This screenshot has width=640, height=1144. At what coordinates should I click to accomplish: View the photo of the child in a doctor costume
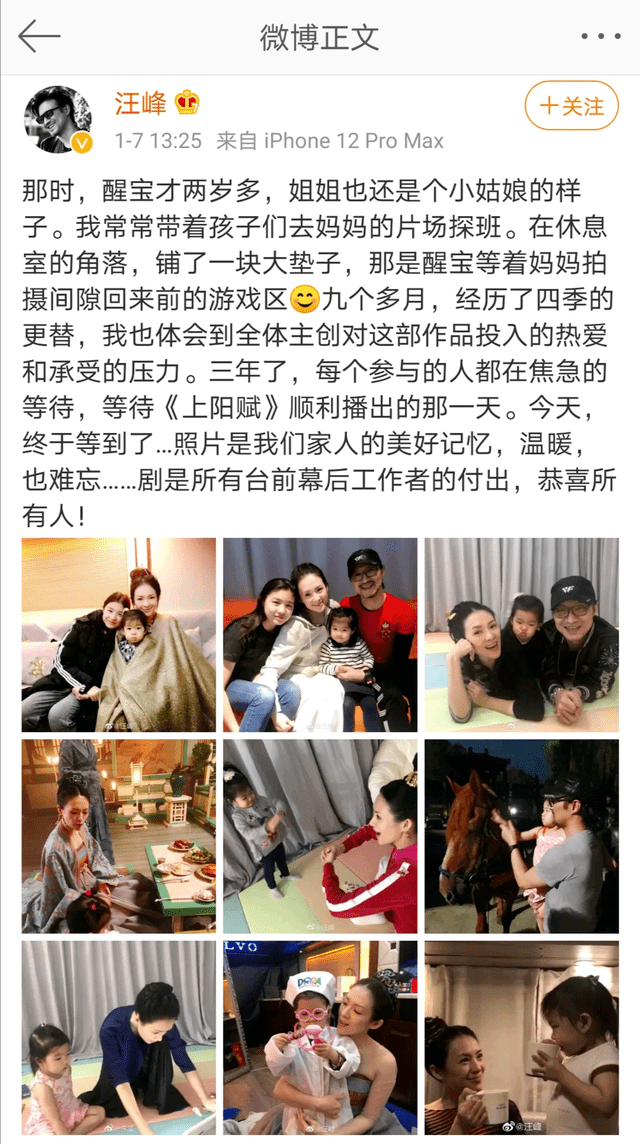point(320,1037)
